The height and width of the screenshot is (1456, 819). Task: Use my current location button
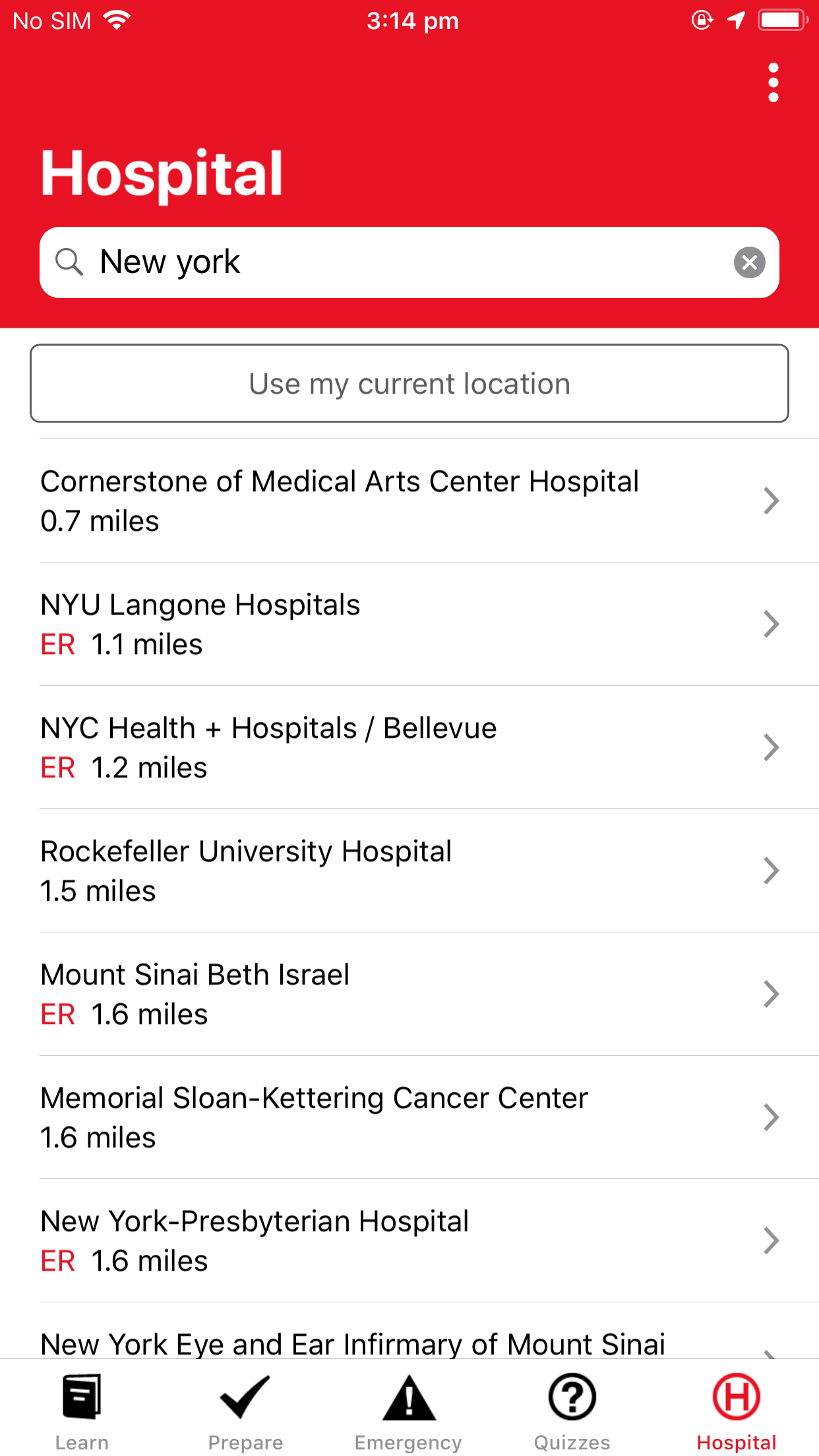(x=409, y=383)
